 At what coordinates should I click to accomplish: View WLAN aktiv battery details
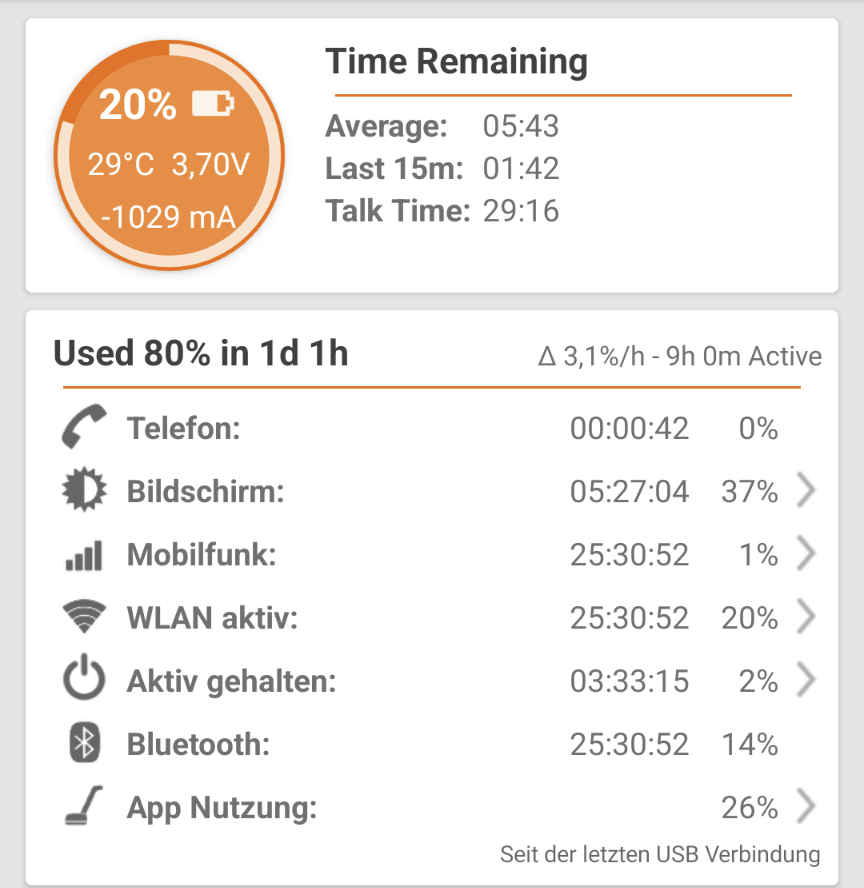pyautogui.click(x=806, y=618)
